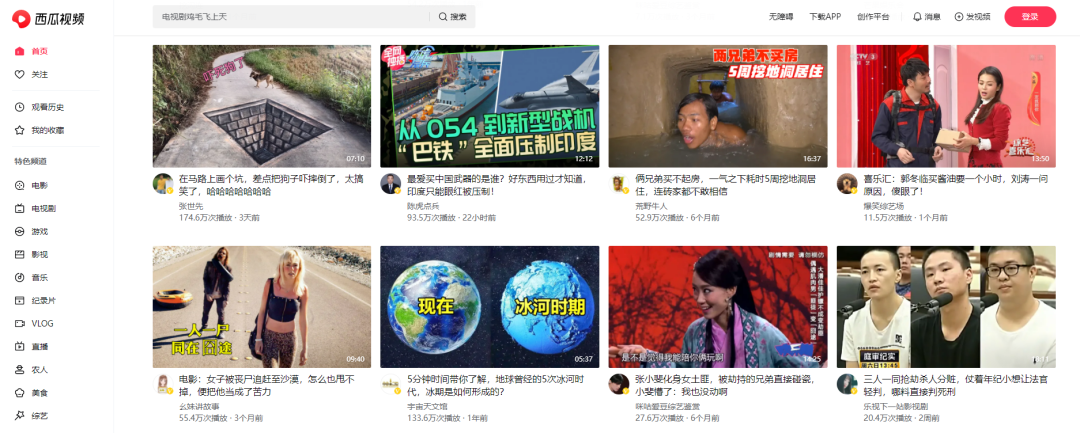This screenshot has width=1080, height=433.
Task: Tap the 登录 login button
Action: 1030,16
